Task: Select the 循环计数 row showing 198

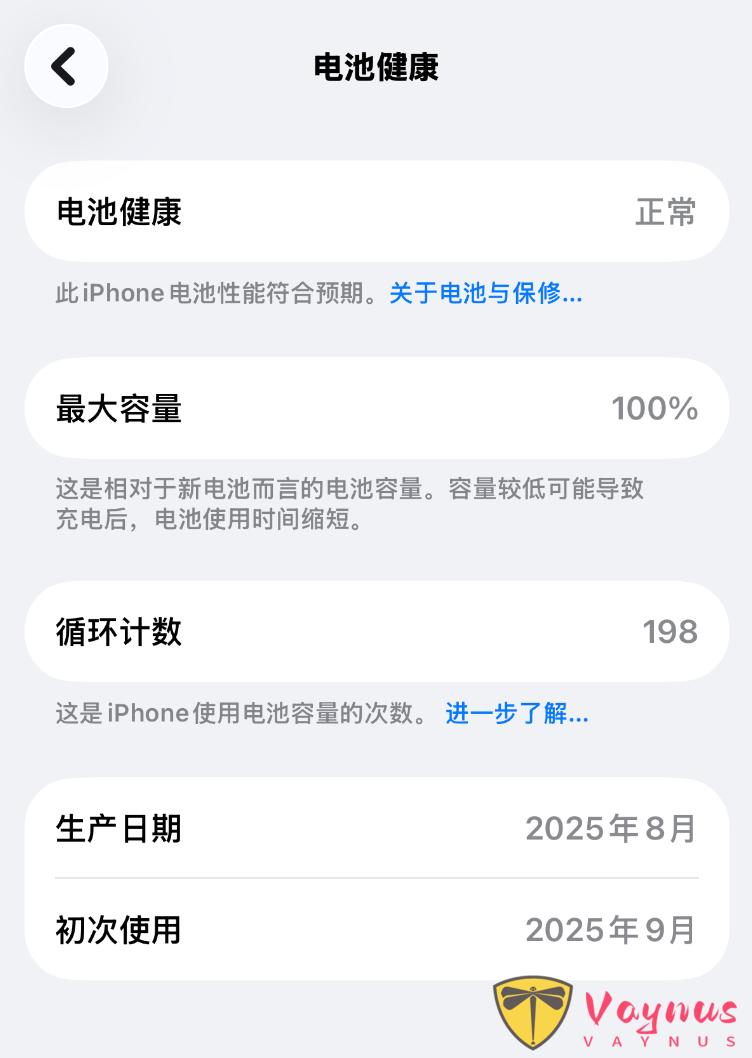Action: tap(376, 632)
